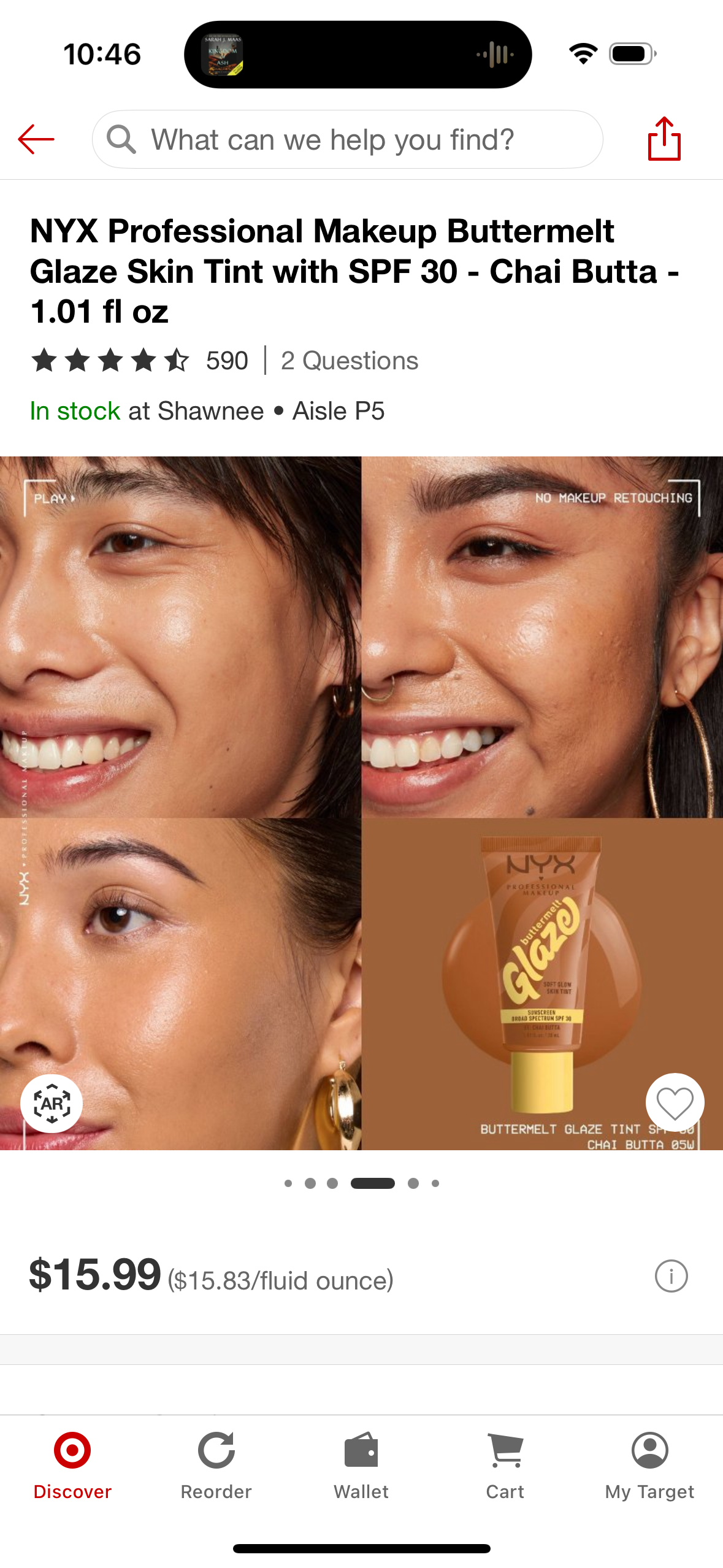Show price info details

point(671,1277)
